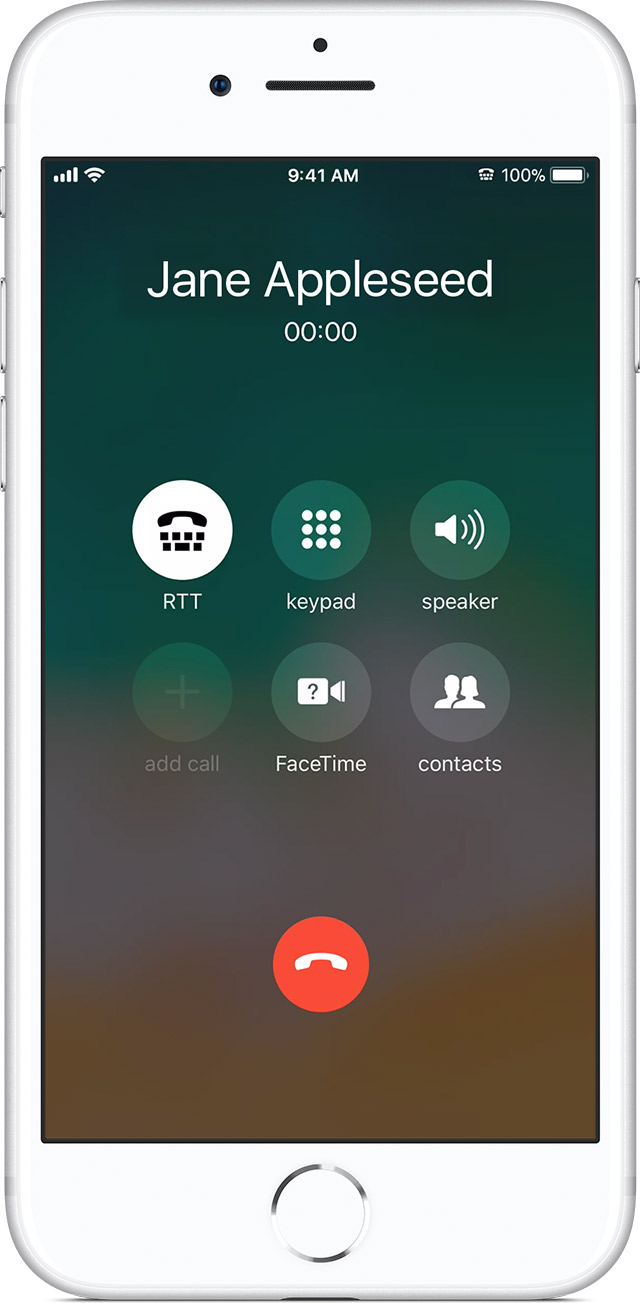Screen dimensions: 640x1303
Task: Switch the call to FaceTime
Action: (321, 692)
